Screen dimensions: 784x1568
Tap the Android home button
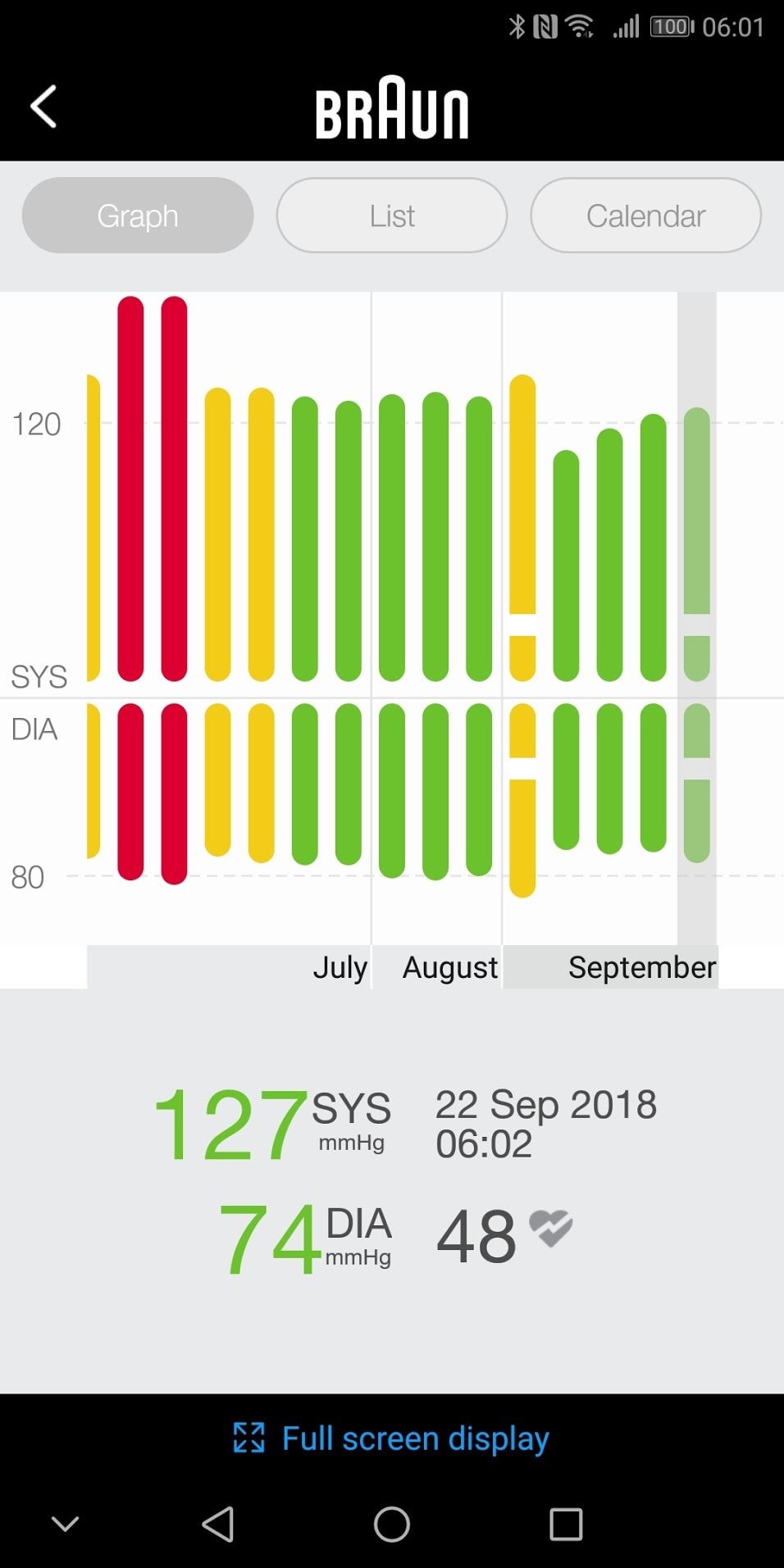tap(392, 1525)
